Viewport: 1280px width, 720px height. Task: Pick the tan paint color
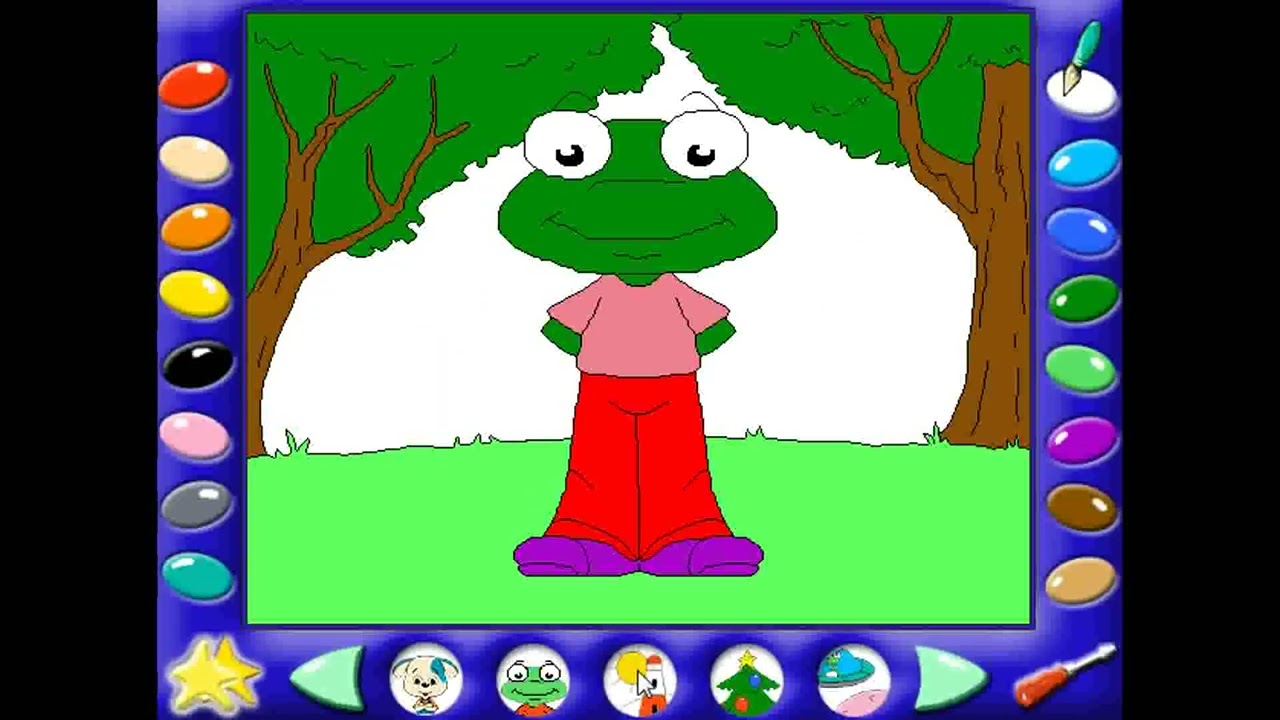tap(1081, 580)
